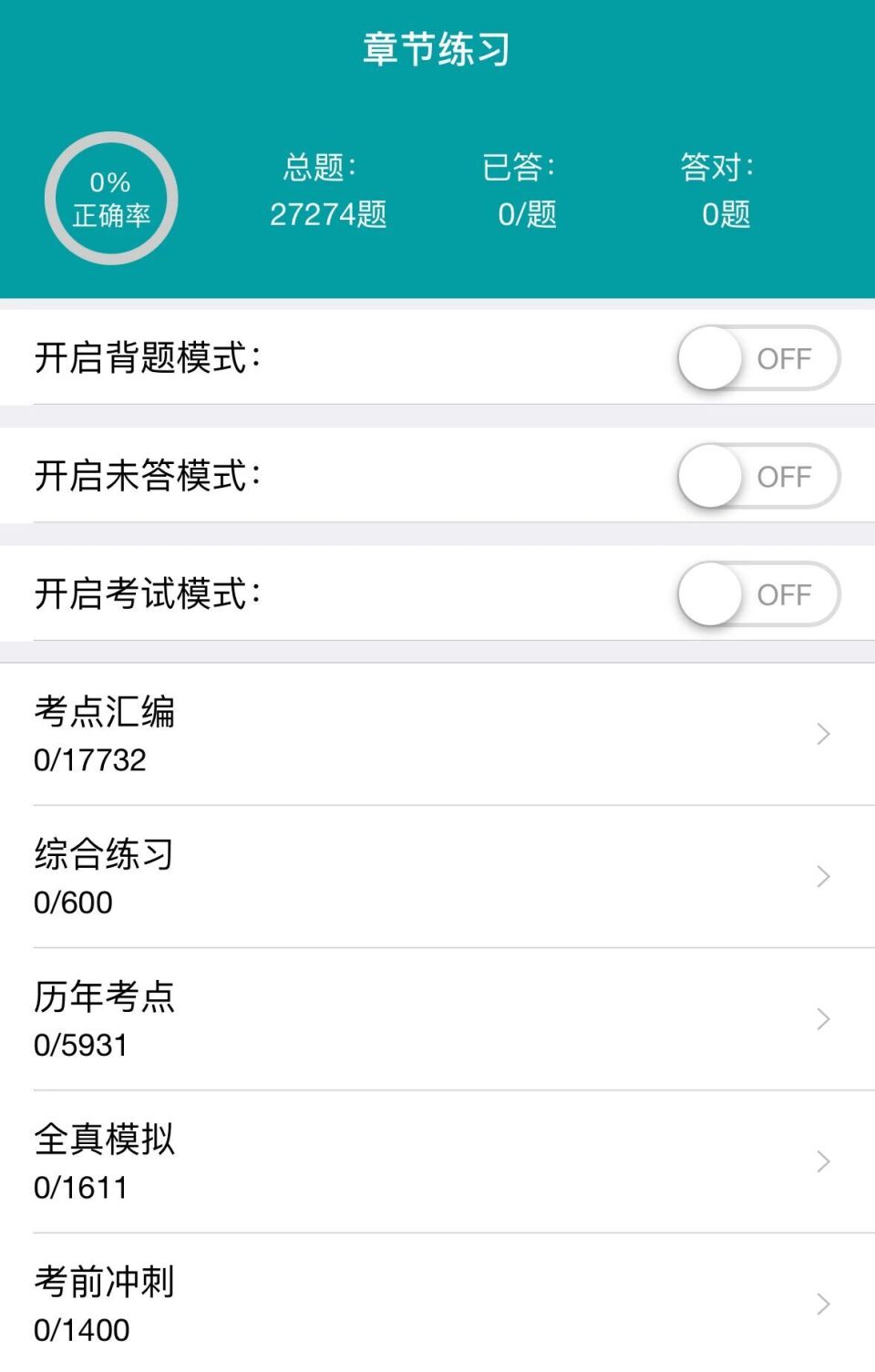Image resolution: width=875 pixels, height=1372 pixels.
Task: Expand 历年考点 using its chevron
Action: click(x=823, y=1019)
